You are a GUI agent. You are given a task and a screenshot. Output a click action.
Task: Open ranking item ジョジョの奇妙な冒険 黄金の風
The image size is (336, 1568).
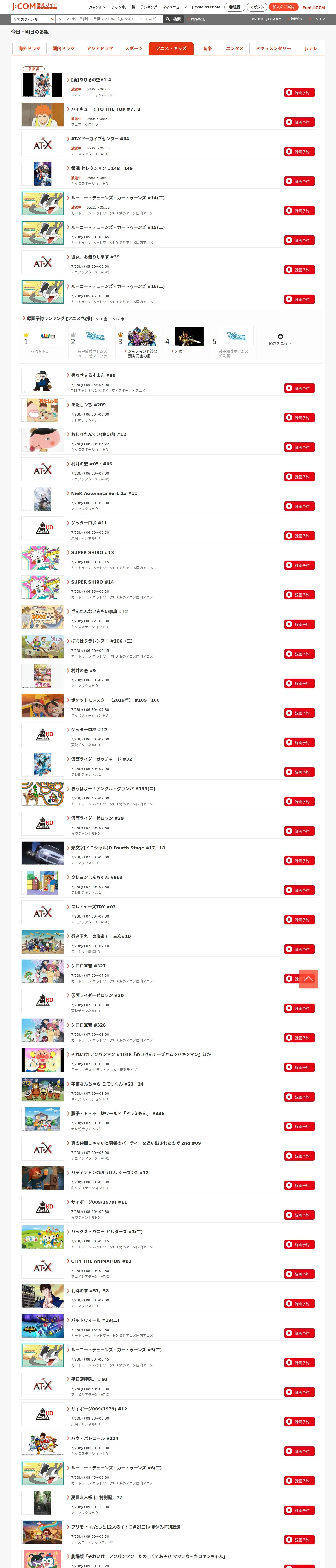pyautogui.click(x=142, y=354)
